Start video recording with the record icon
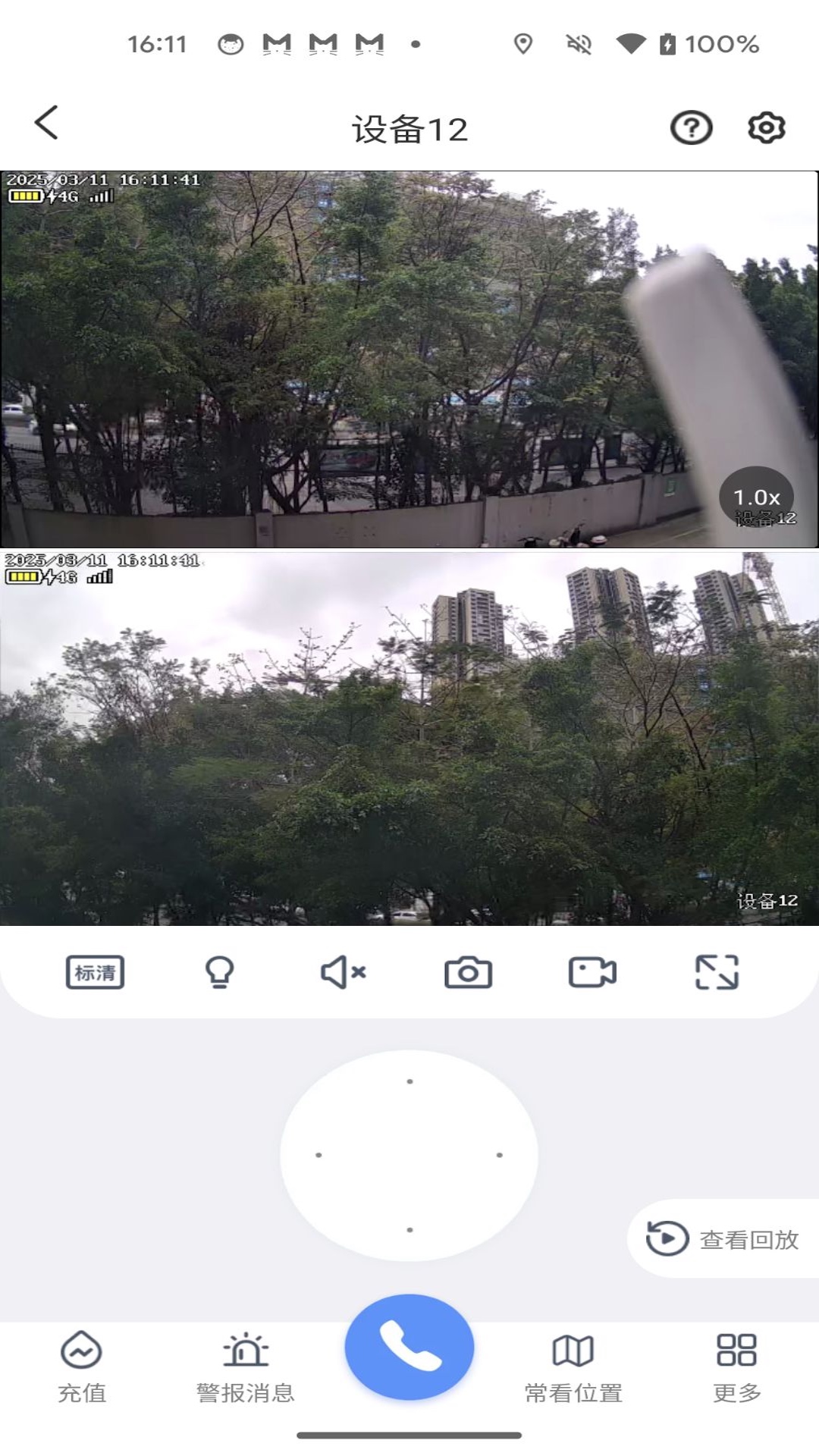 [x=593, y=973]
